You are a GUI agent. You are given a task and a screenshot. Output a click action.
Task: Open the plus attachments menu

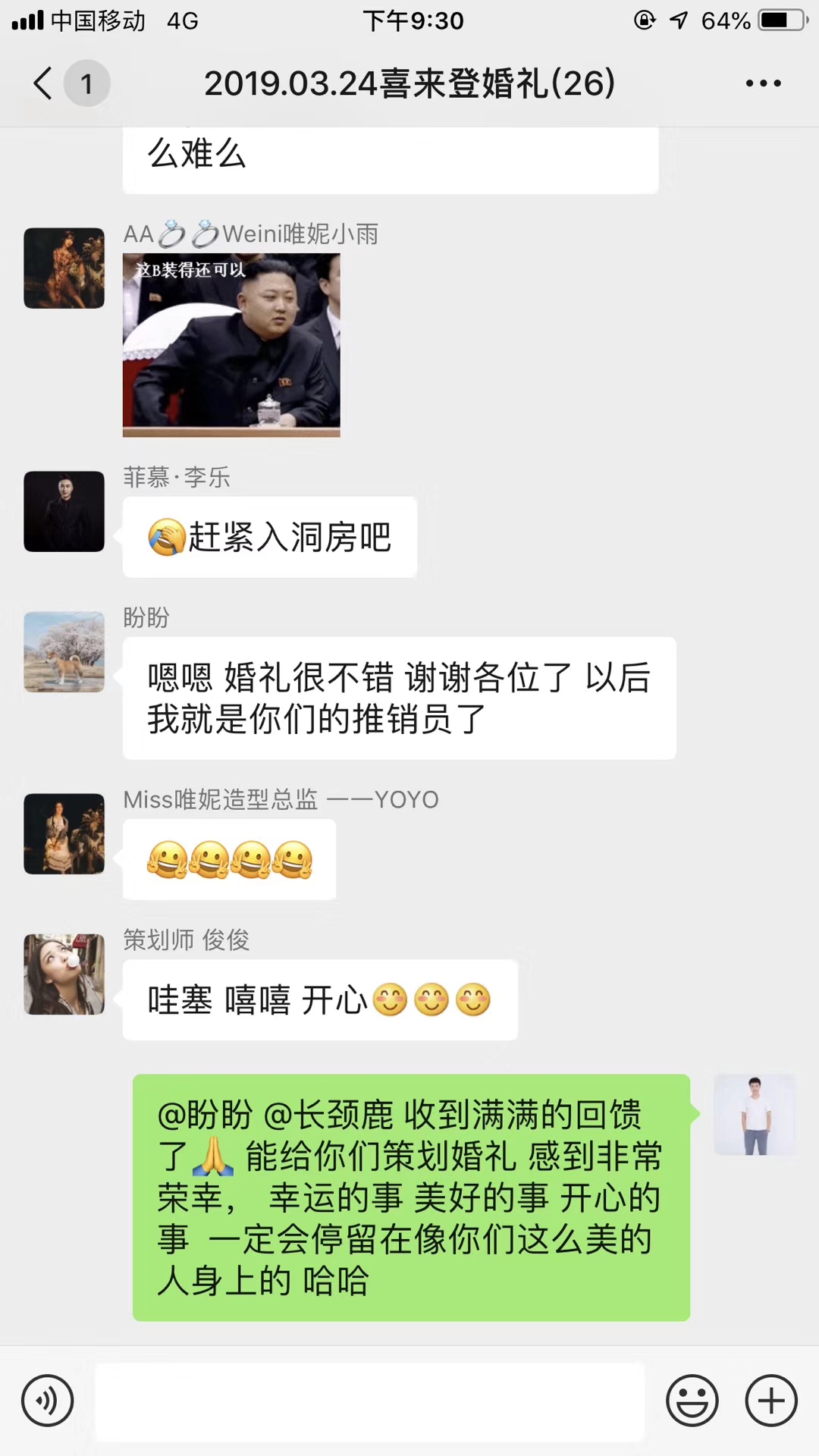point(771,1400)
